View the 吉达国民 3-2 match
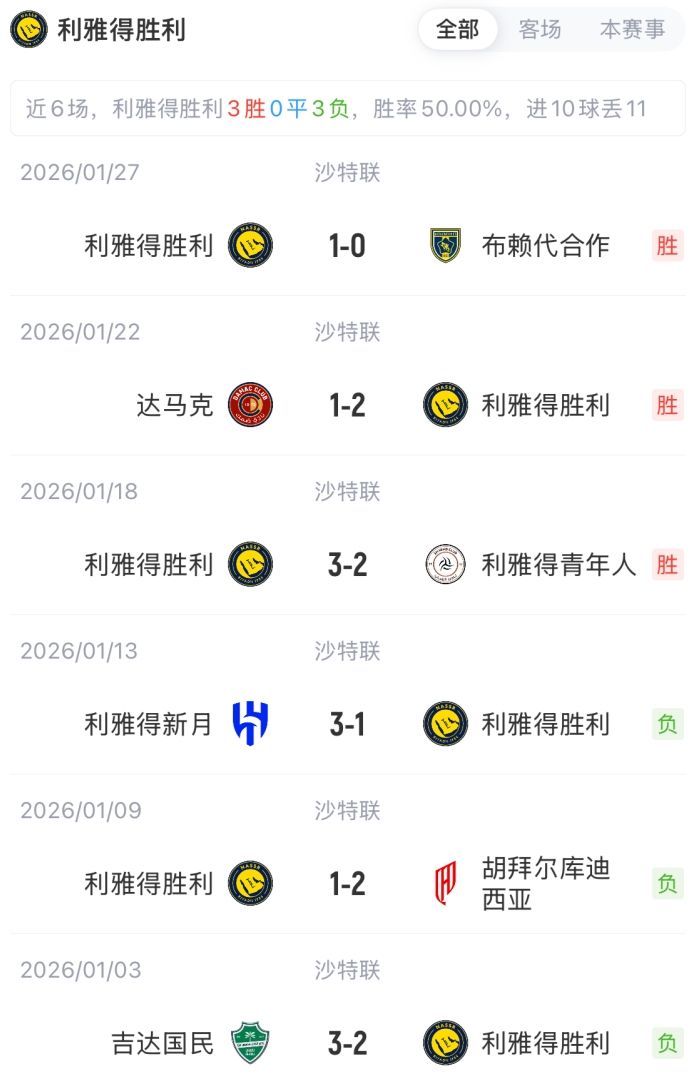Image resolution: width=697 pixels, height=1091 pixels. [x=347, y=1044]
